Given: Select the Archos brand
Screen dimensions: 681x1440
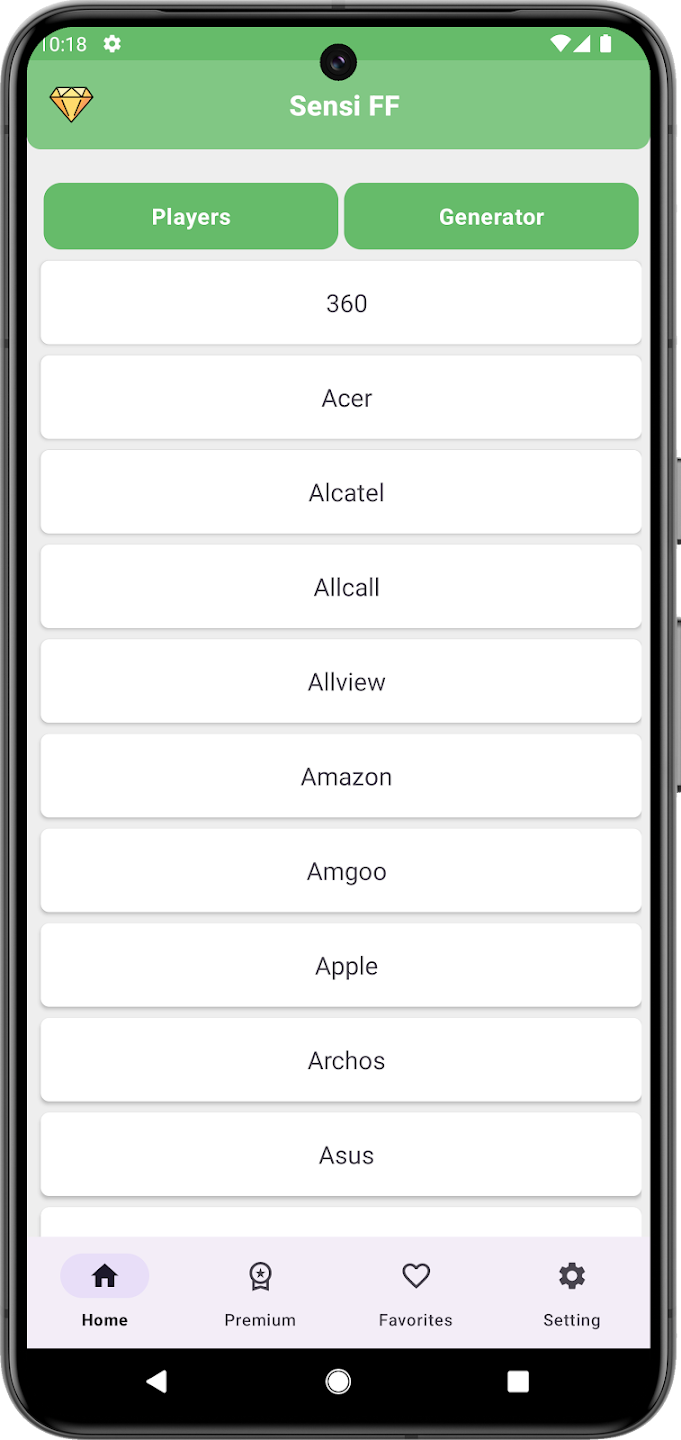Looking at the screenshot, I should [341, 1060].
